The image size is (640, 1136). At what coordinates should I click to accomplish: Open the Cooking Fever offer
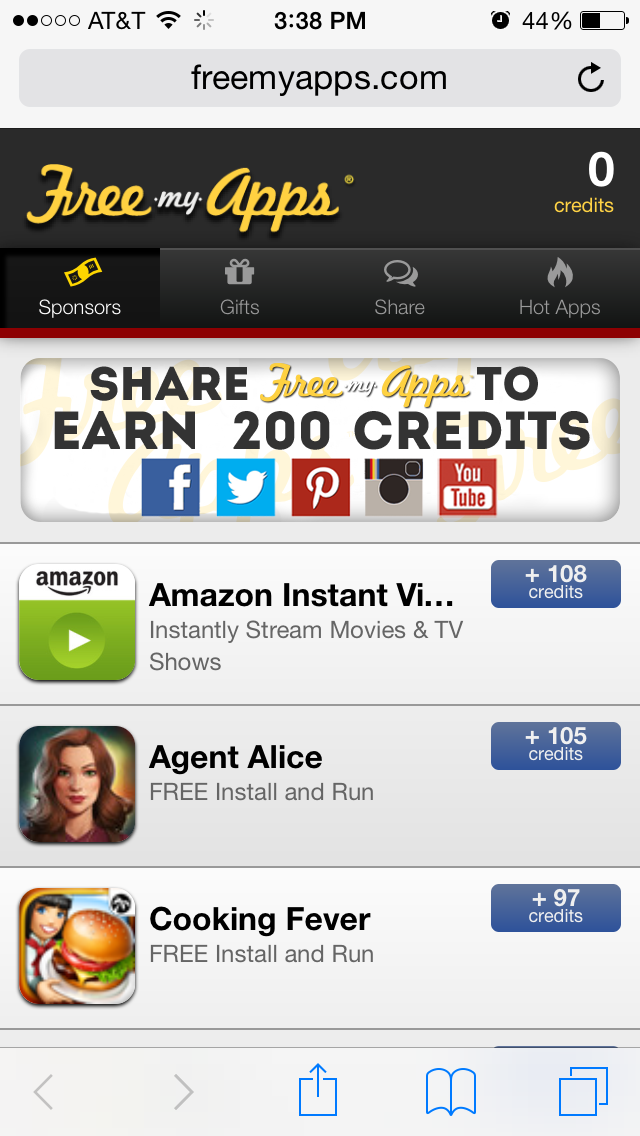[320, 948]
